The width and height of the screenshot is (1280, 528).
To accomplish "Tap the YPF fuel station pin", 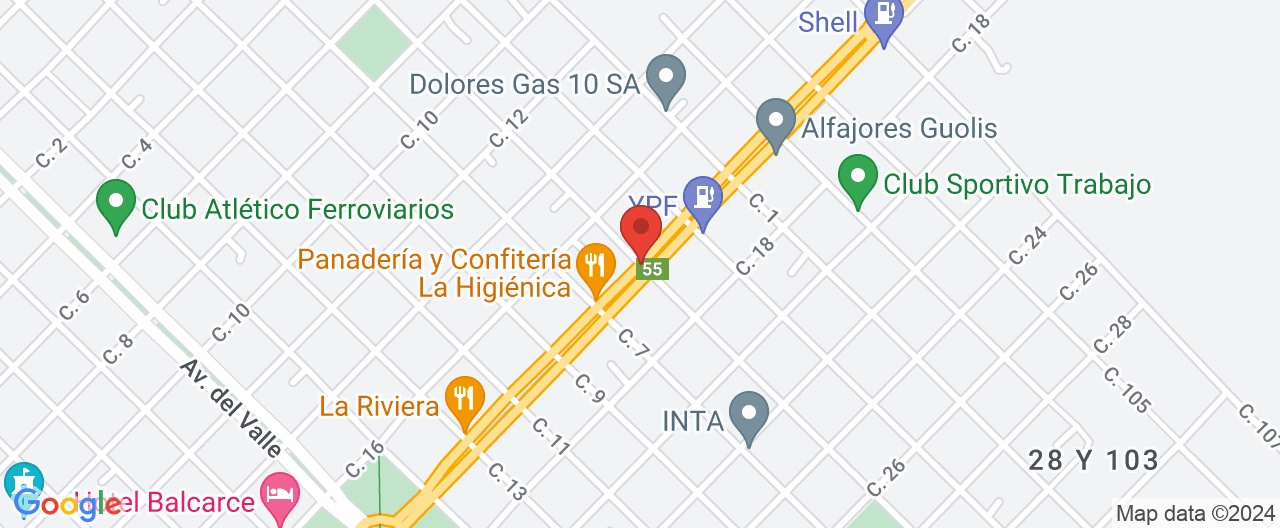I will [703, 197].
